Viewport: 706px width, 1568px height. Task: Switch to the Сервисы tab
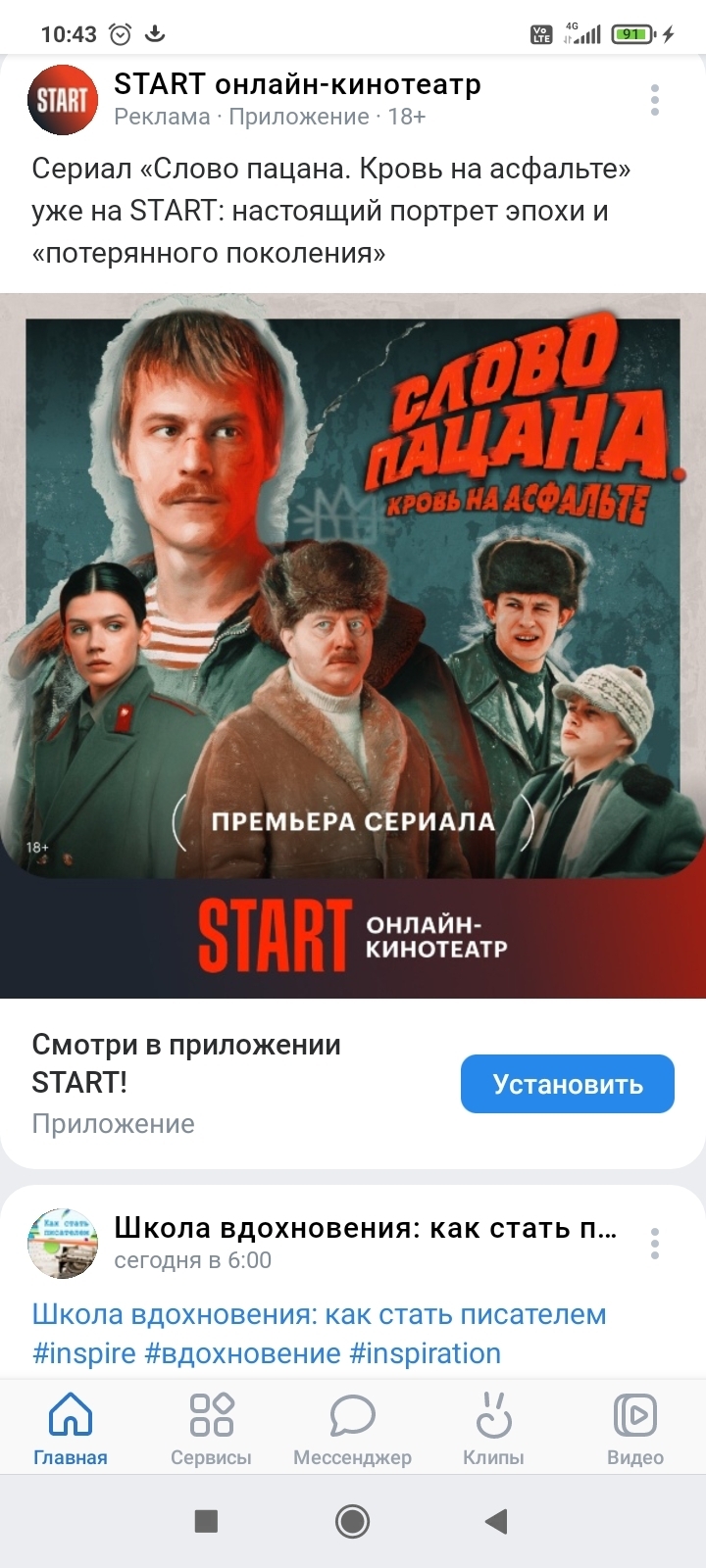point(211,1429)
